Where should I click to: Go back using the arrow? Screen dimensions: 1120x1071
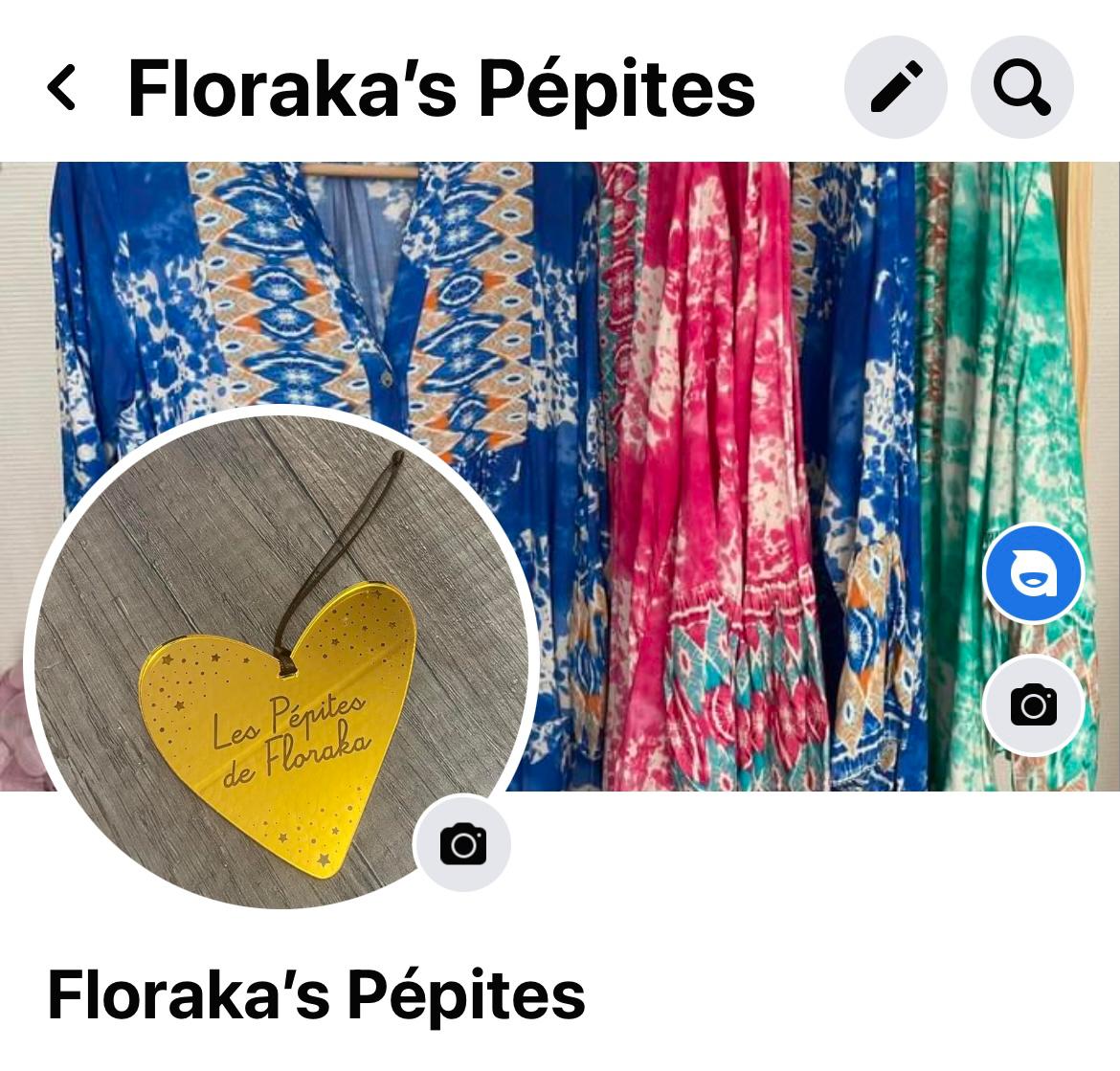(x=61, y=88)
